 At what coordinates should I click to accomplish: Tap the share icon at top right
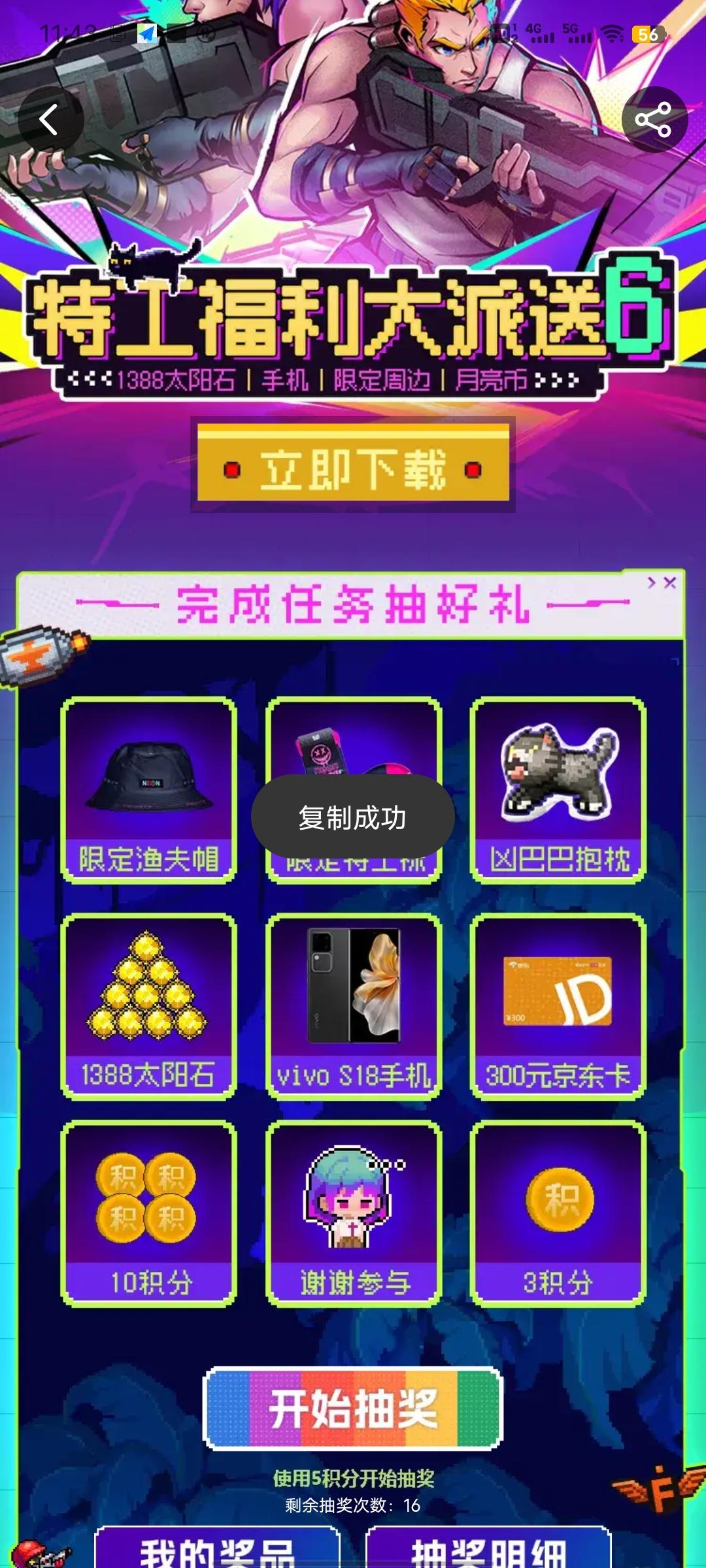point(656,119)
